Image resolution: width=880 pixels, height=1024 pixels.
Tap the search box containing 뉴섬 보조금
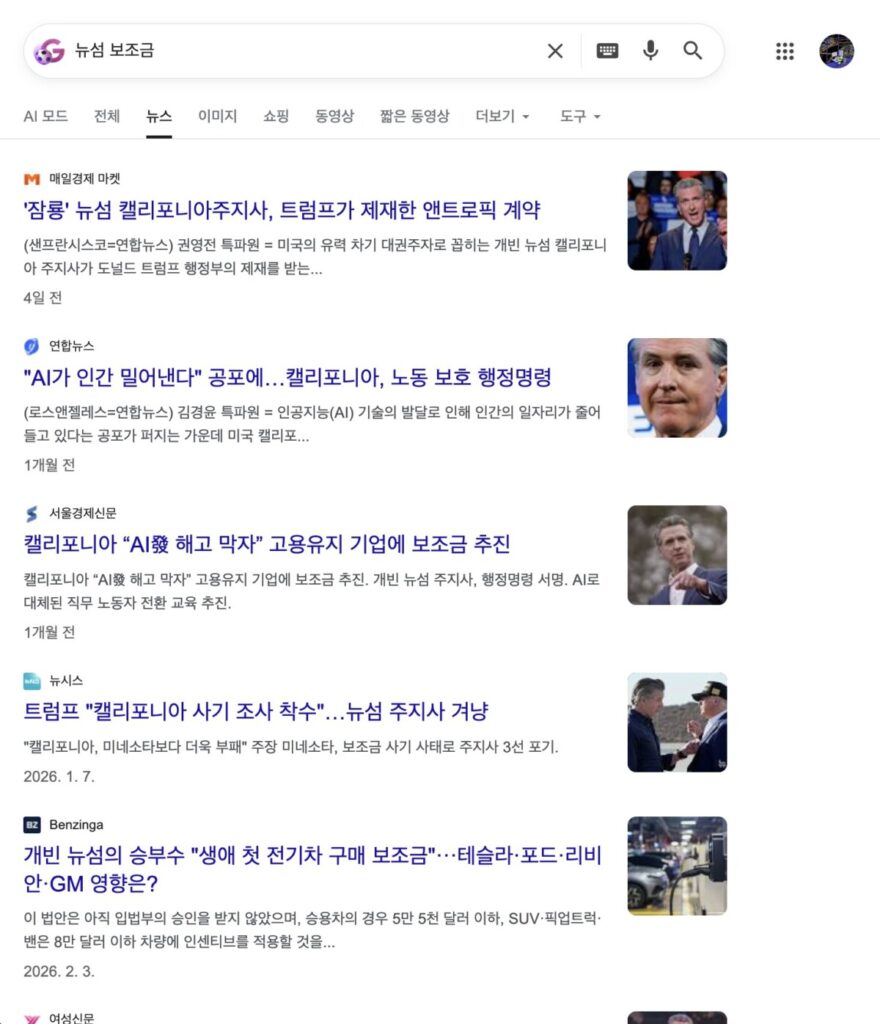pos(307,51)
